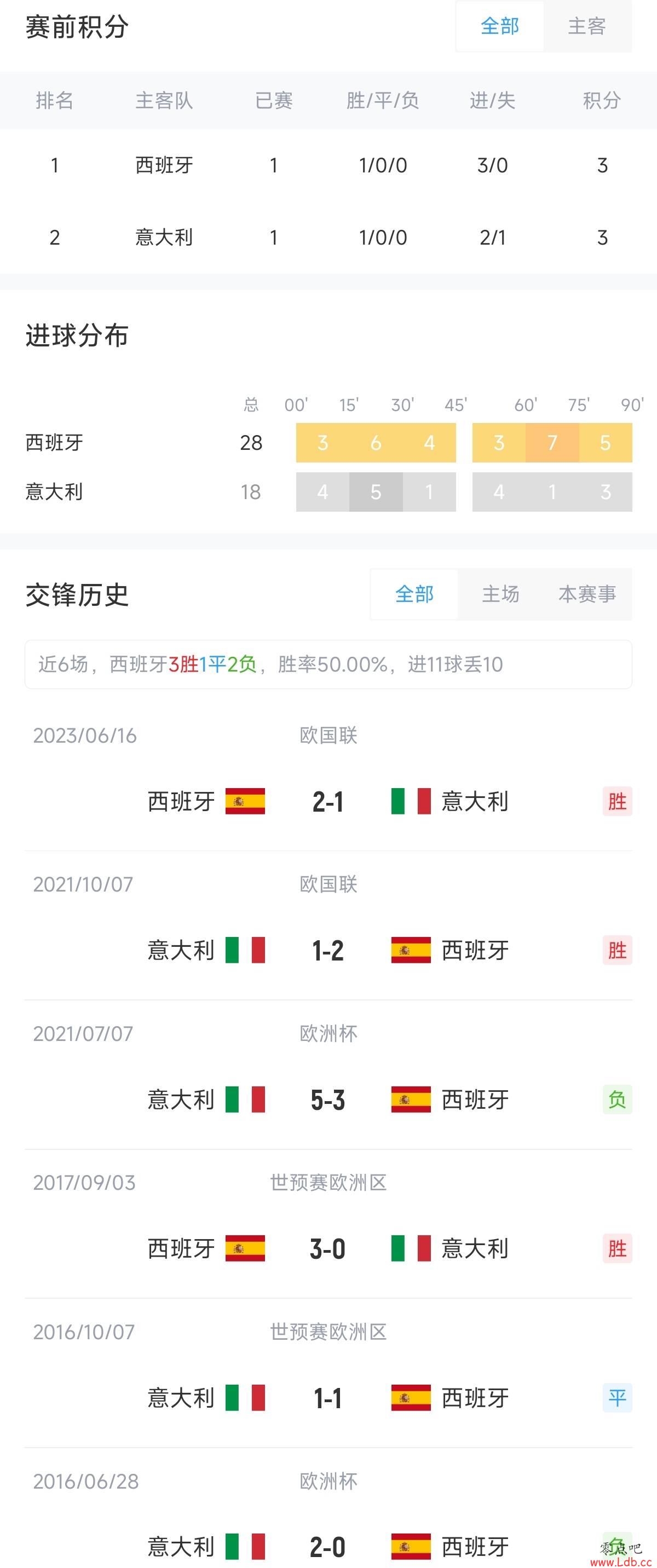Screen dimensions: 657x1568
Task: Switch to 全部 tab in 赛前积分
Action: (x=499, y=26)
